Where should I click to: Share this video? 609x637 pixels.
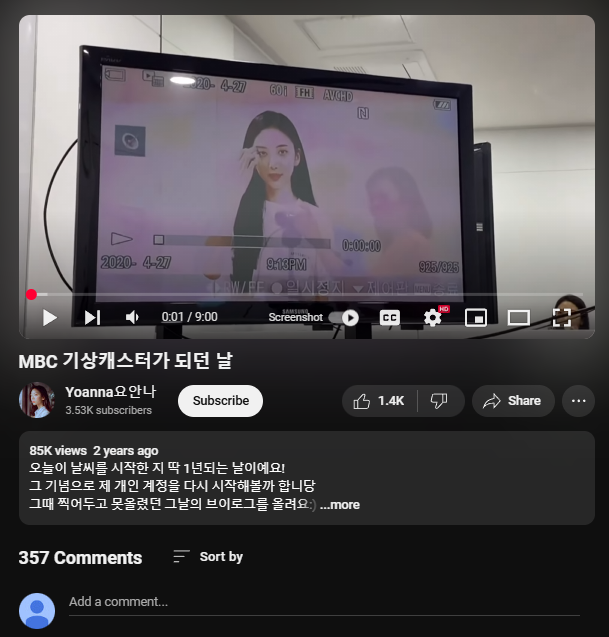(x=512, y=400)
